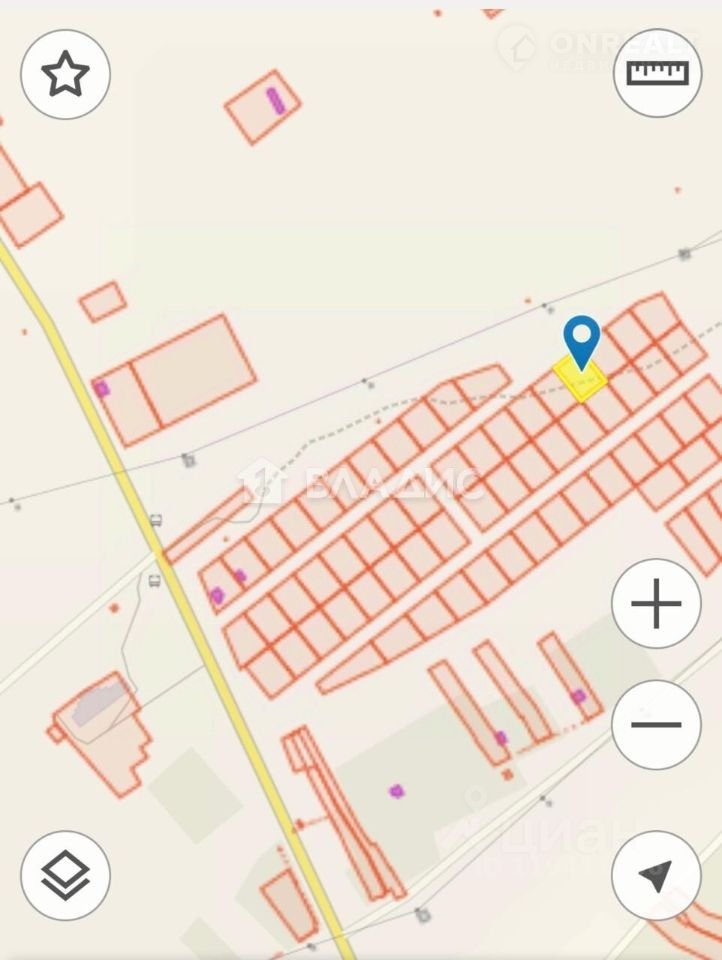Zoom out with the minus button

click(x=656, y=724)
